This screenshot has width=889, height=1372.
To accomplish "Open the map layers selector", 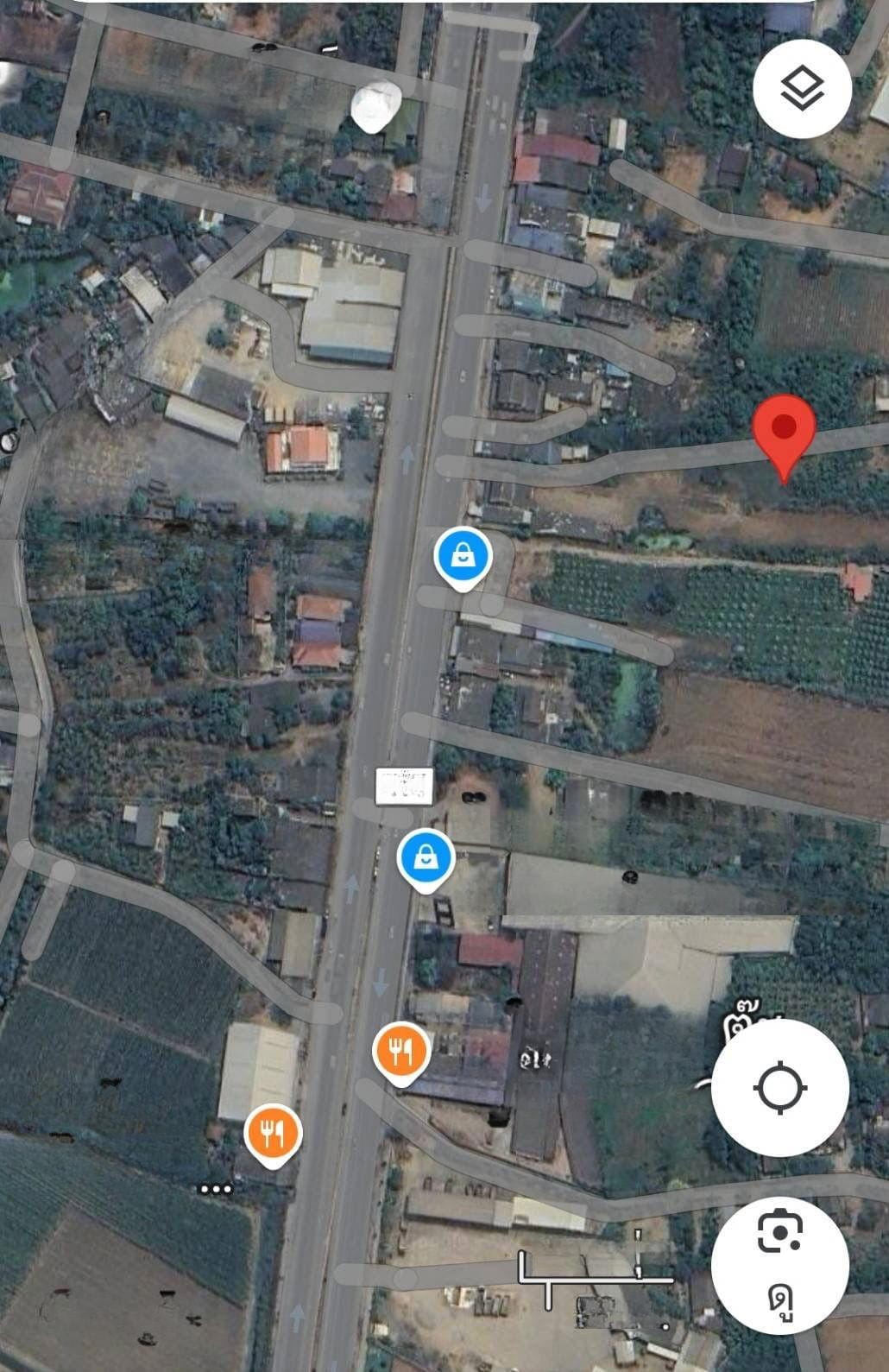I will pyautogui.click(x=802, y=88).
